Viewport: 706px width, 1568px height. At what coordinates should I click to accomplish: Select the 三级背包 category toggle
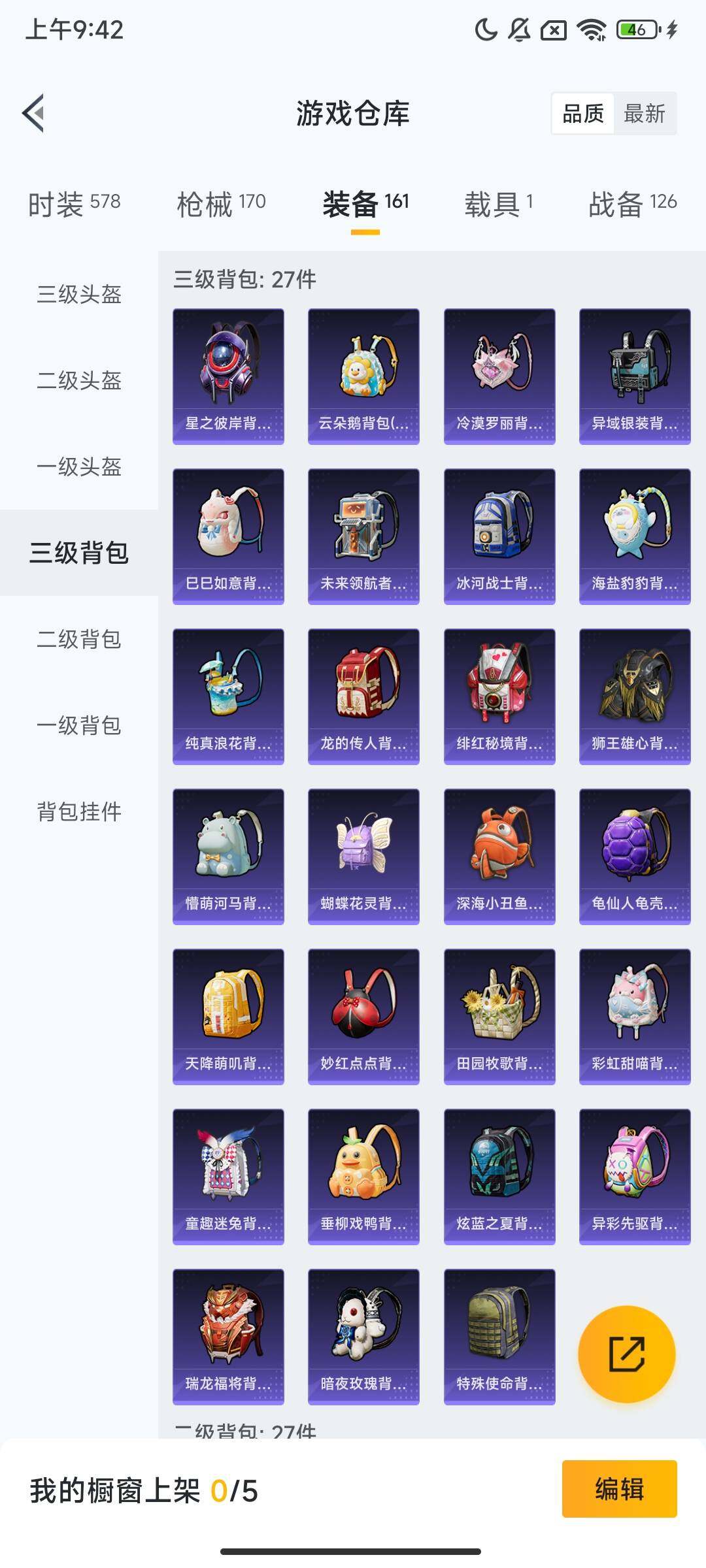point(78,552)
